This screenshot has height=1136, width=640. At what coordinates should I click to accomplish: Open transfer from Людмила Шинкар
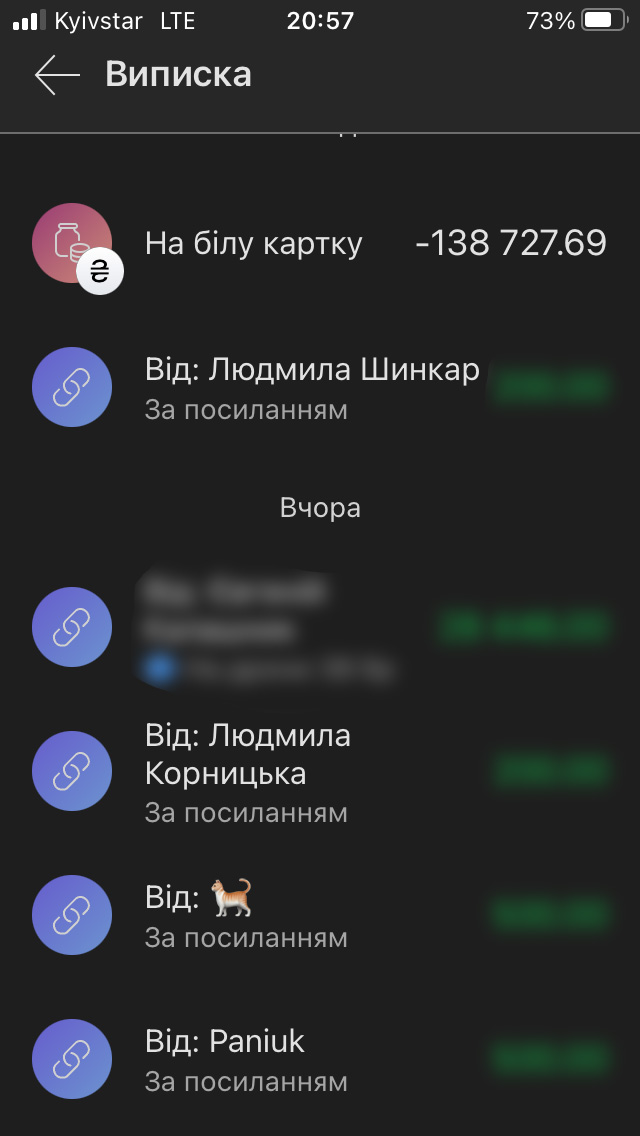click(x=320, y=388)
